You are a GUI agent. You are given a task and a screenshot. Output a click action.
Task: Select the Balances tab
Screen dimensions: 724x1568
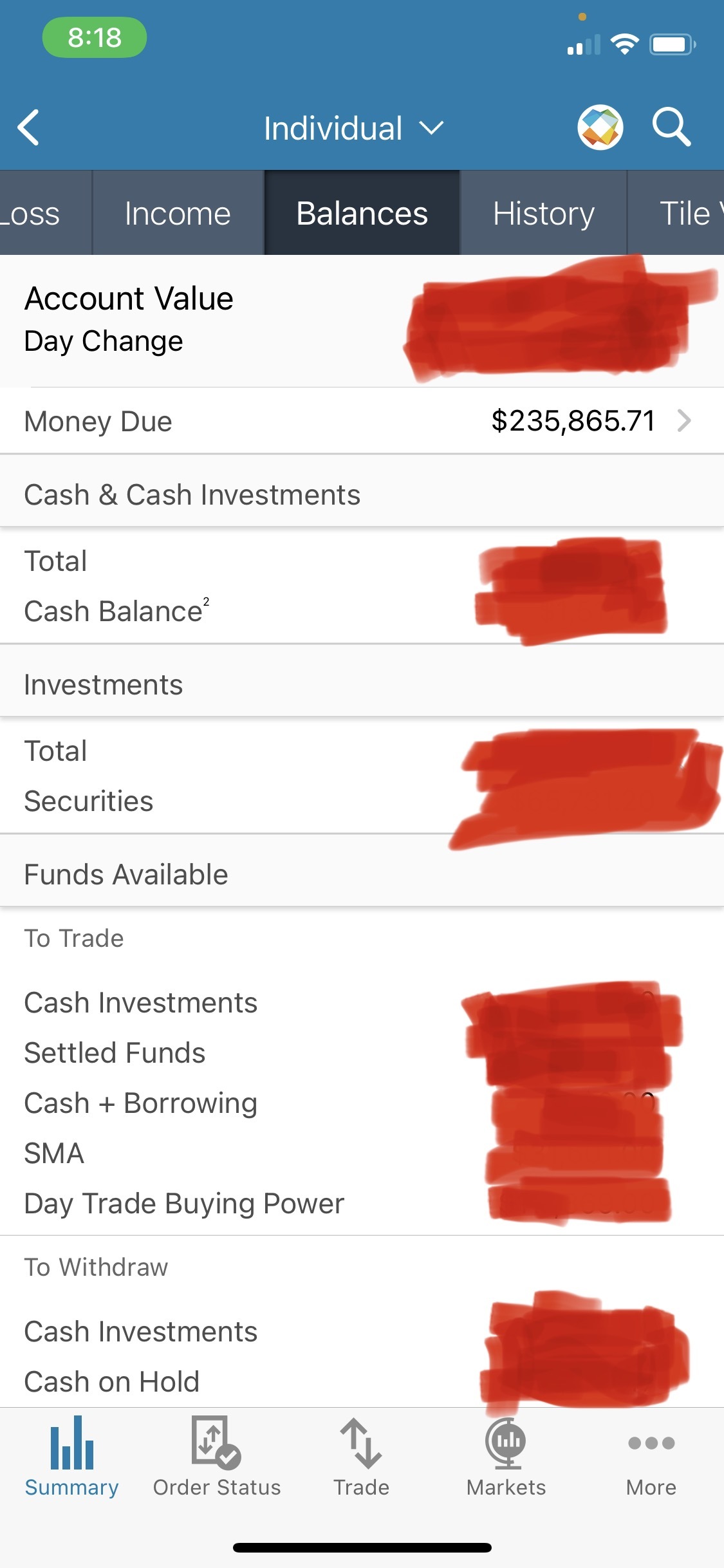pyautogui.click(x=362, y=214)
